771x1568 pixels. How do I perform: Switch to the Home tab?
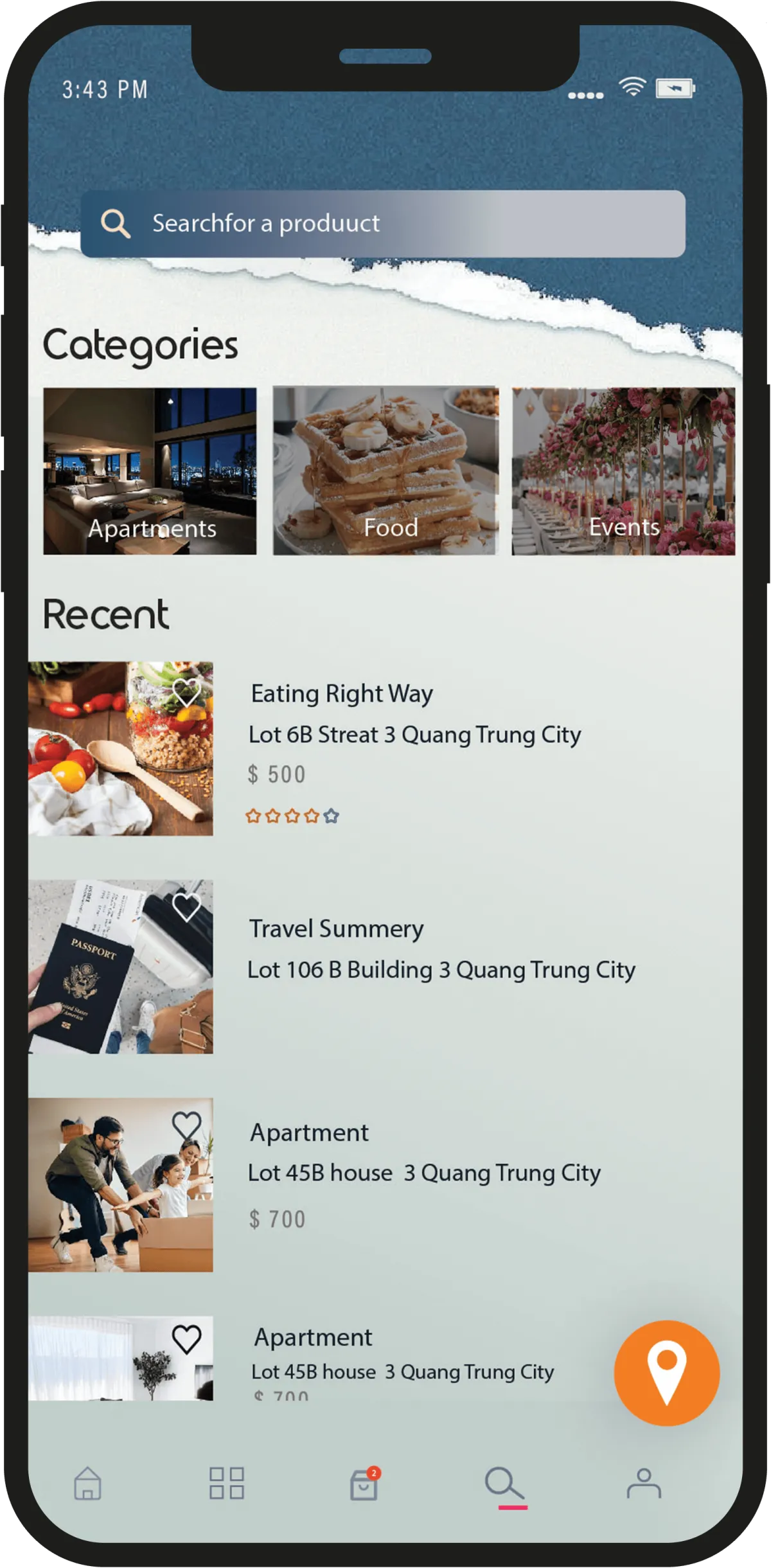(x=88, y=1483)
